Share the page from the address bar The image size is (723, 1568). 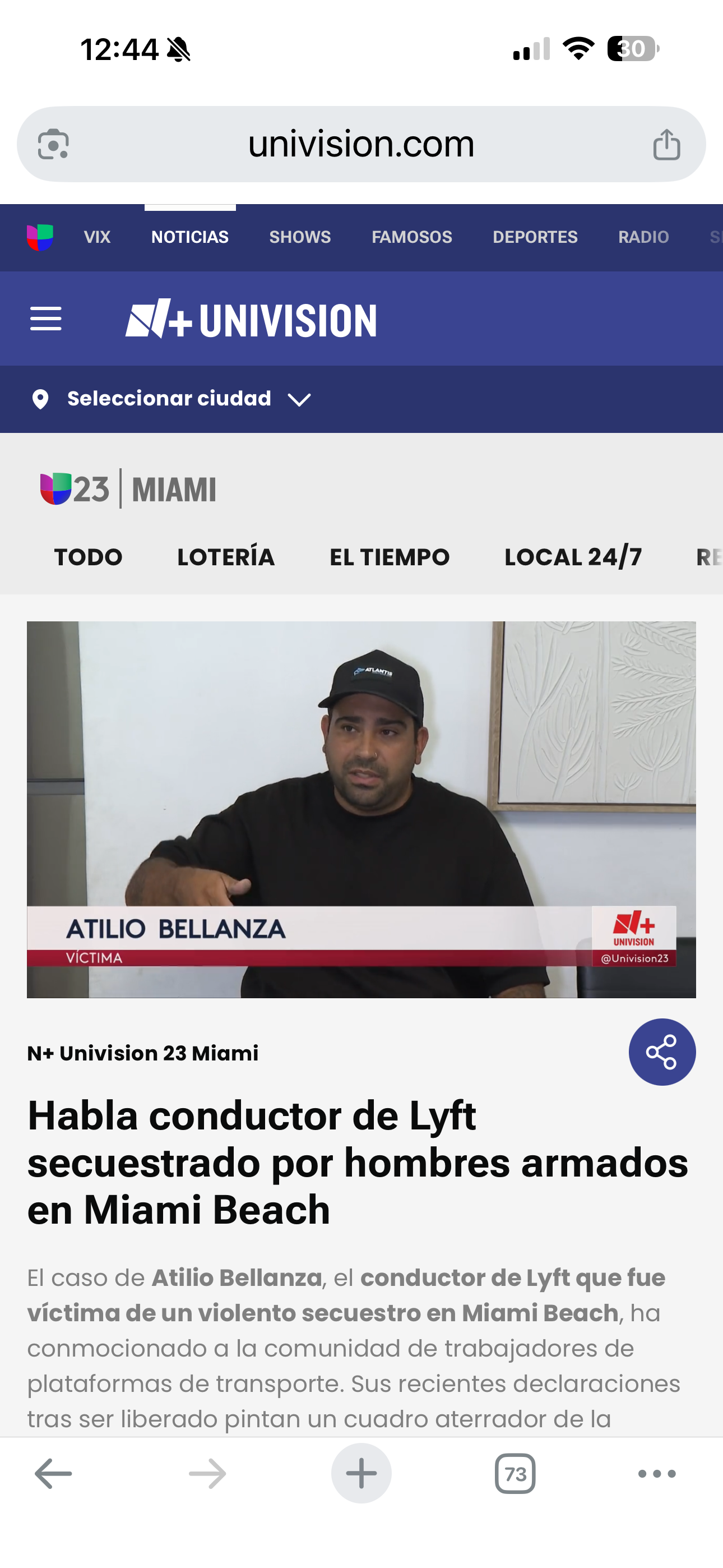666,145
